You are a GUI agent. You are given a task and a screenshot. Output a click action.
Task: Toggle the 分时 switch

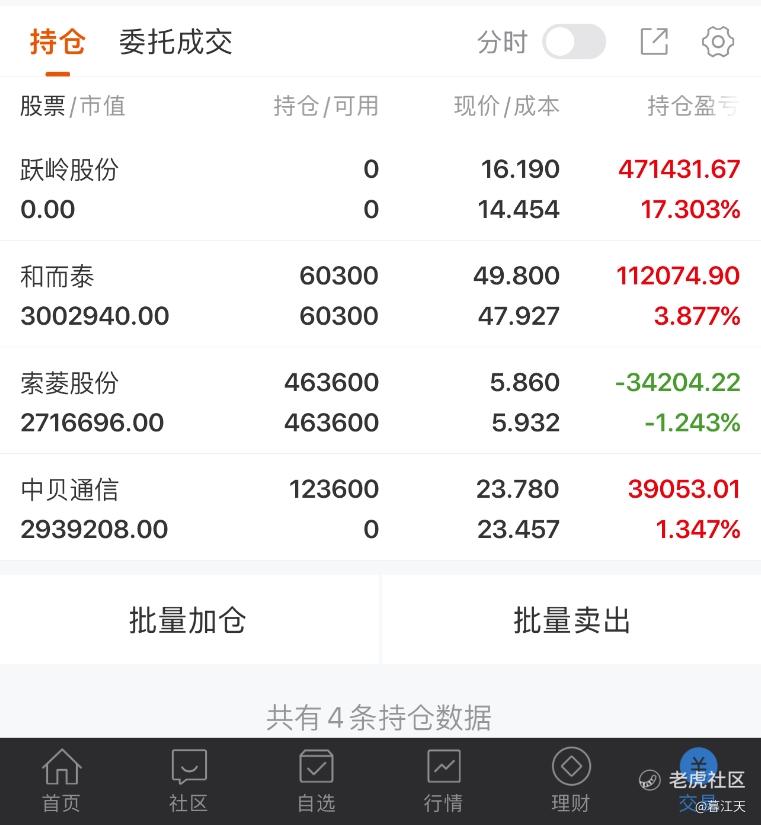point(573,42)
